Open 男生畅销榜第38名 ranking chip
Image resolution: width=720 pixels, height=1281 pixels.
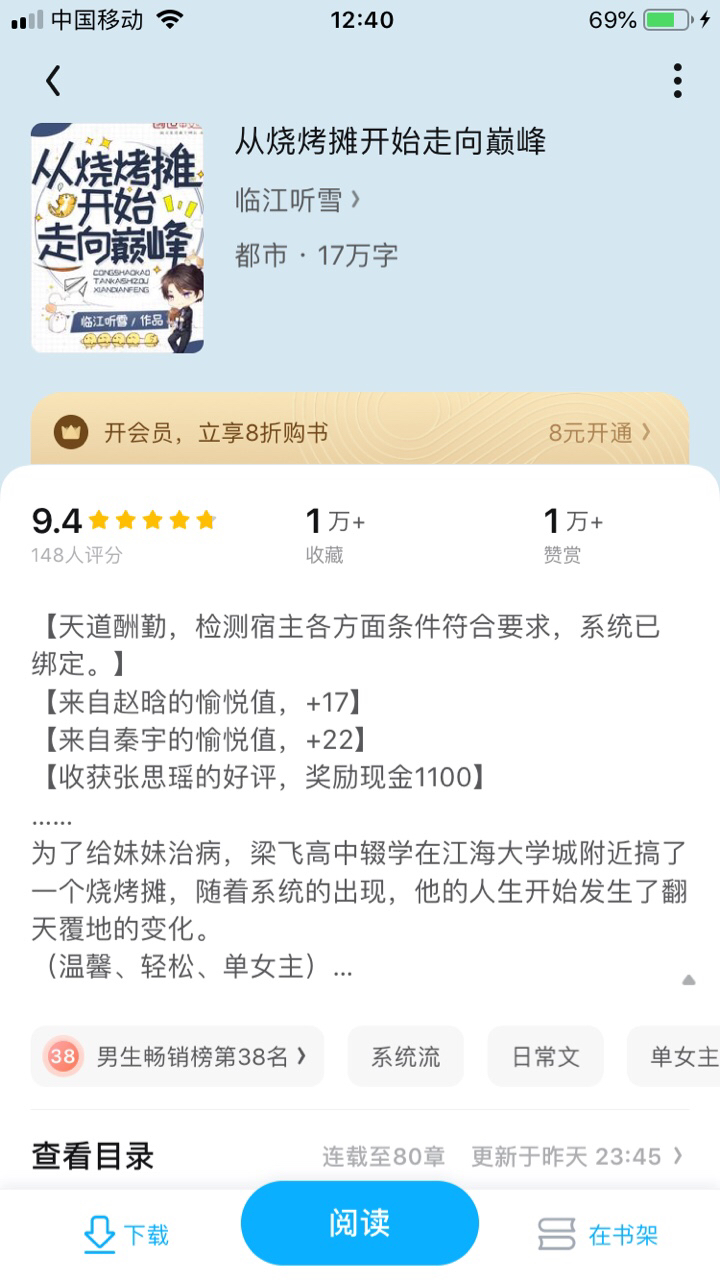[x=177, y=1056]
